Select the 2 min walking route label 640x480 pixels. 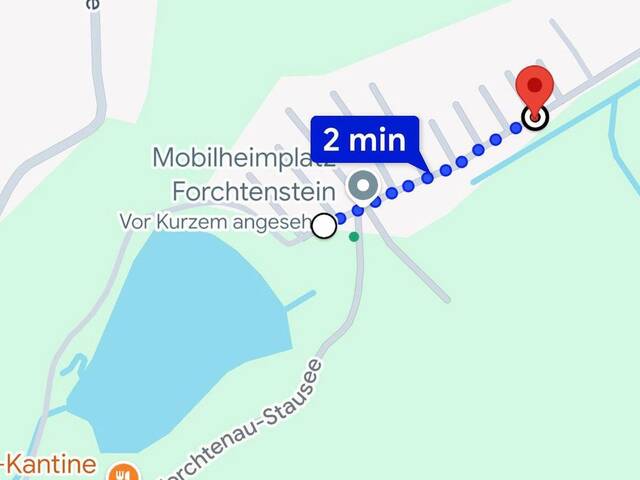pos(362,140)
